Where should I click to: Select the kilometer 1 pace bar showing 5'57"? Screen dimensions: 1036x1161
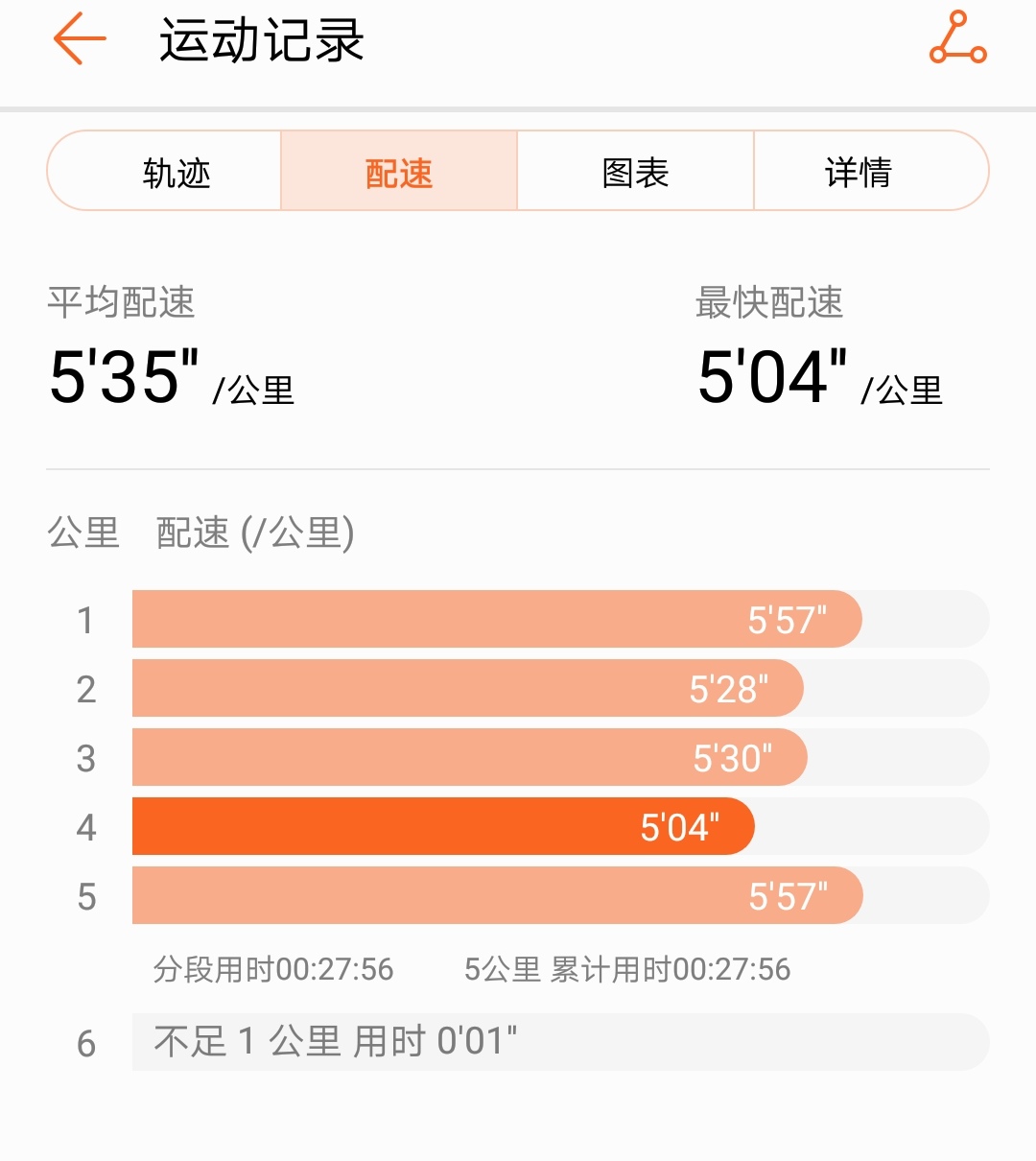pyautogui.click(x=496, y=619)
